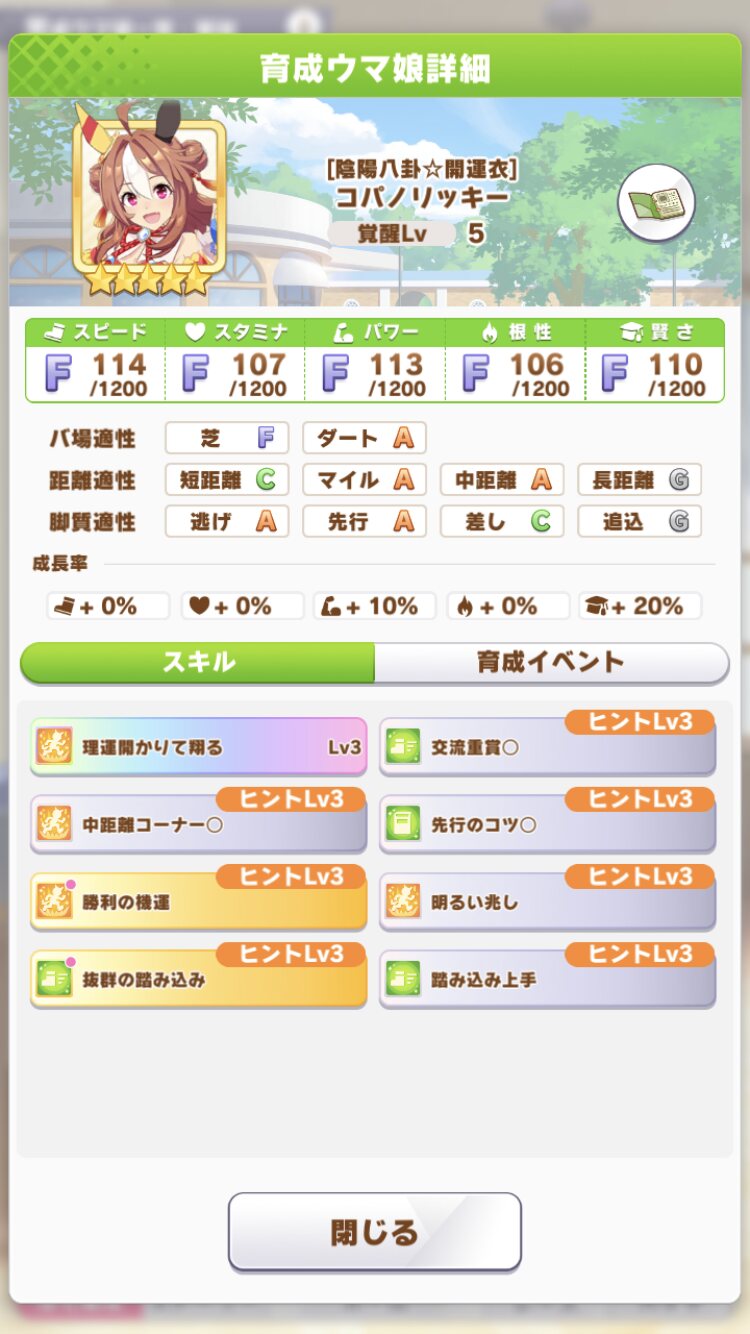Show details for 中距離コーナー○
The image size is (750, 1334).
(x=198, y=824)
